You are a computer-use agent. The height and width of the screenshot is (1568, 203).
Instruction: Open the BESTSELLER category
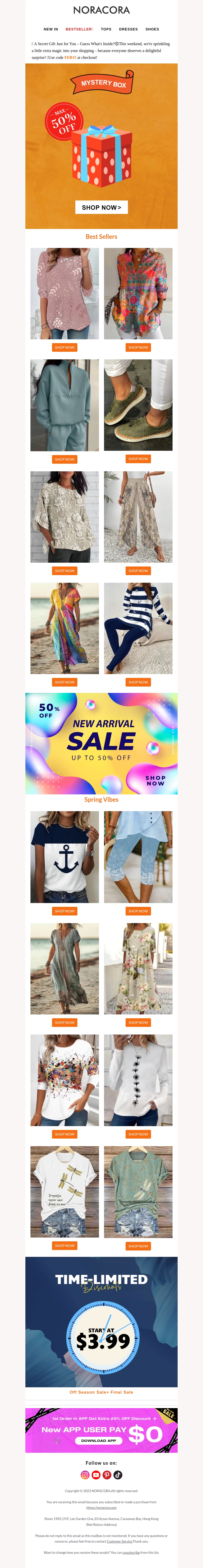tap(79, 29)
